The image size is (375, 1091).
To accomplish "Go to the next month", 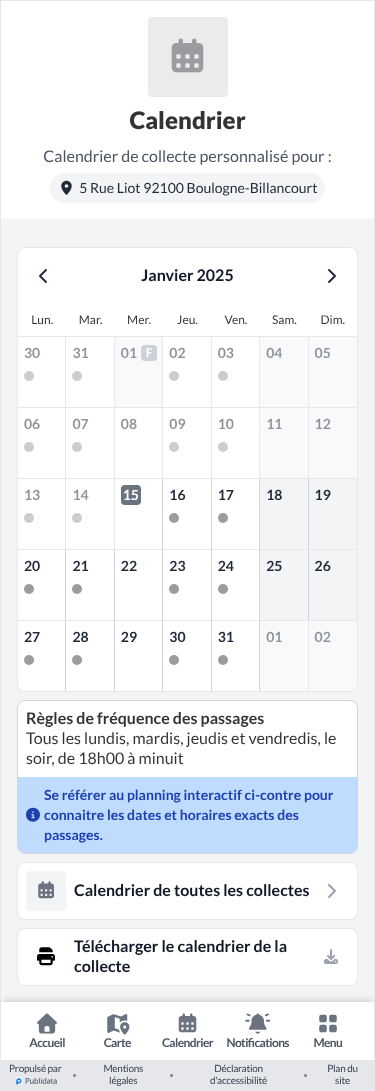I will [332, 276].
